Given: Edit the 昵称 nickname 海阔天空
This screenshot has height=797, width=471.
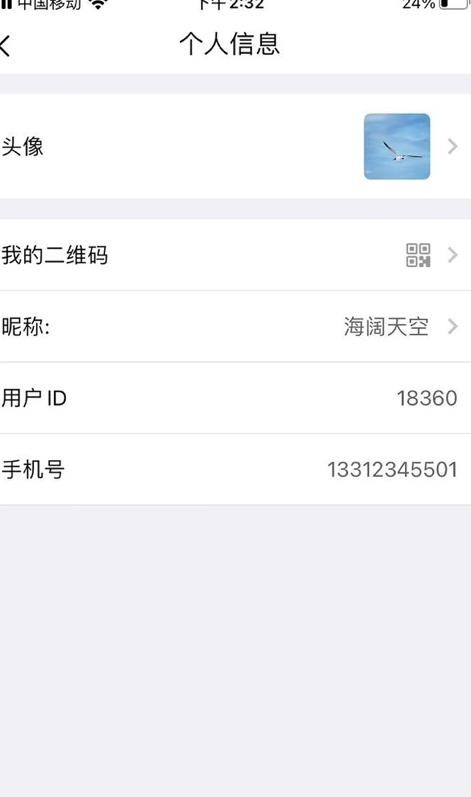Looking at the screenshot, I should click(235, 326).
